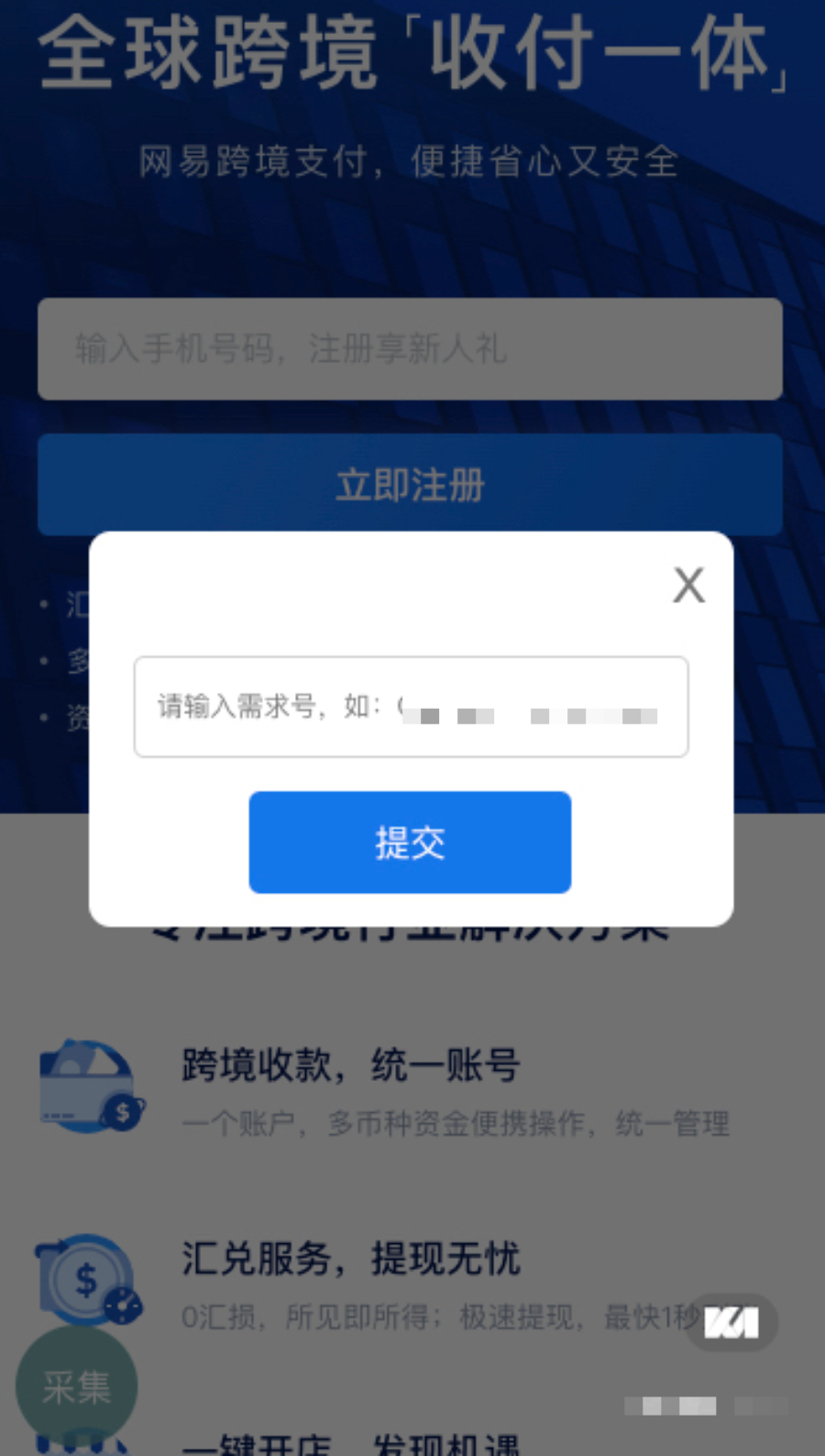
Task: Submit with the 提交 button
Action: (x=410, y=842)
